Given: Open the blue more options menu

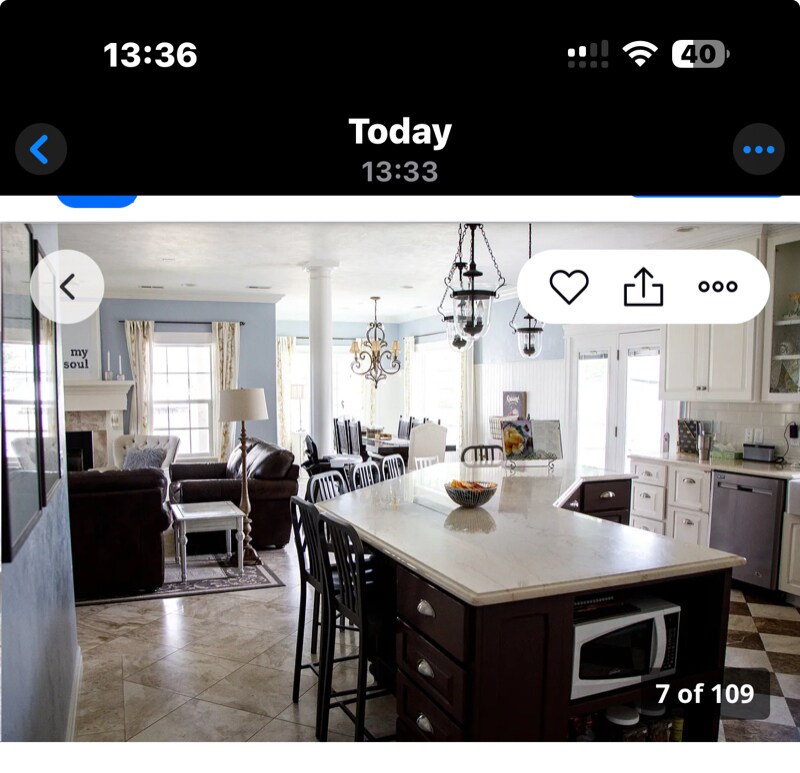Looking at the screenshot, I should coord(758,150).
